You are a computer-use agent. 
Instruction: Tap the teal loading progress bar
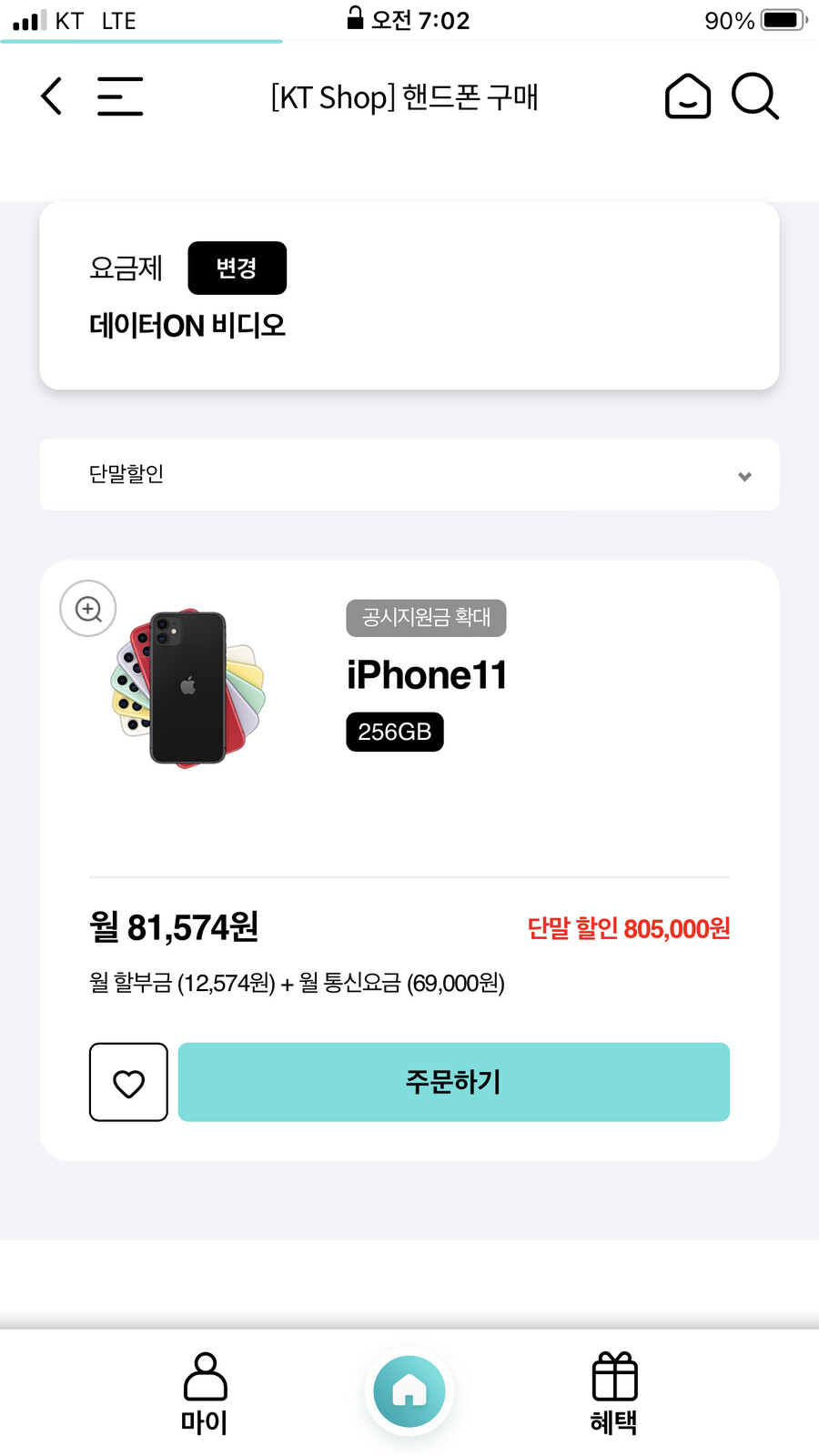141,42
